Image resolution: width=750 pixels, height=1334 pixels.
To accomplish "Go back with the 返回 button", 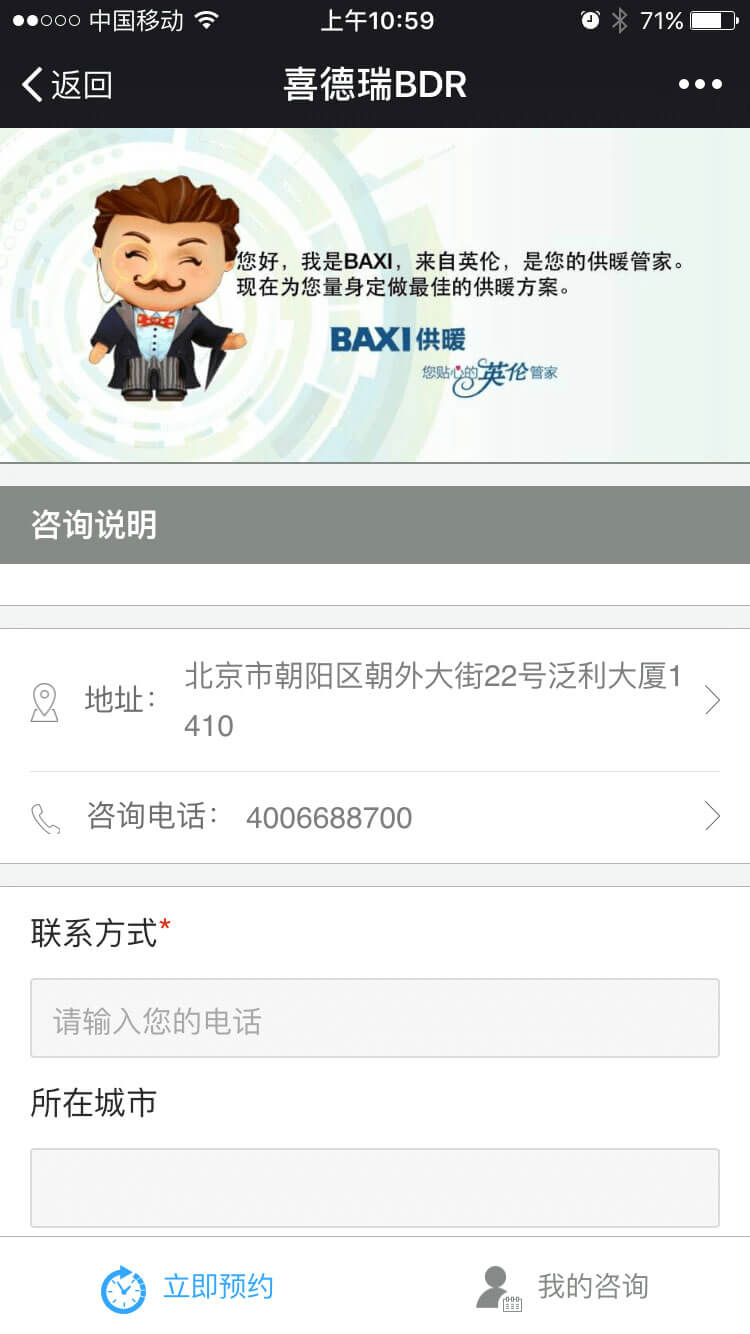I will point(66,85).
